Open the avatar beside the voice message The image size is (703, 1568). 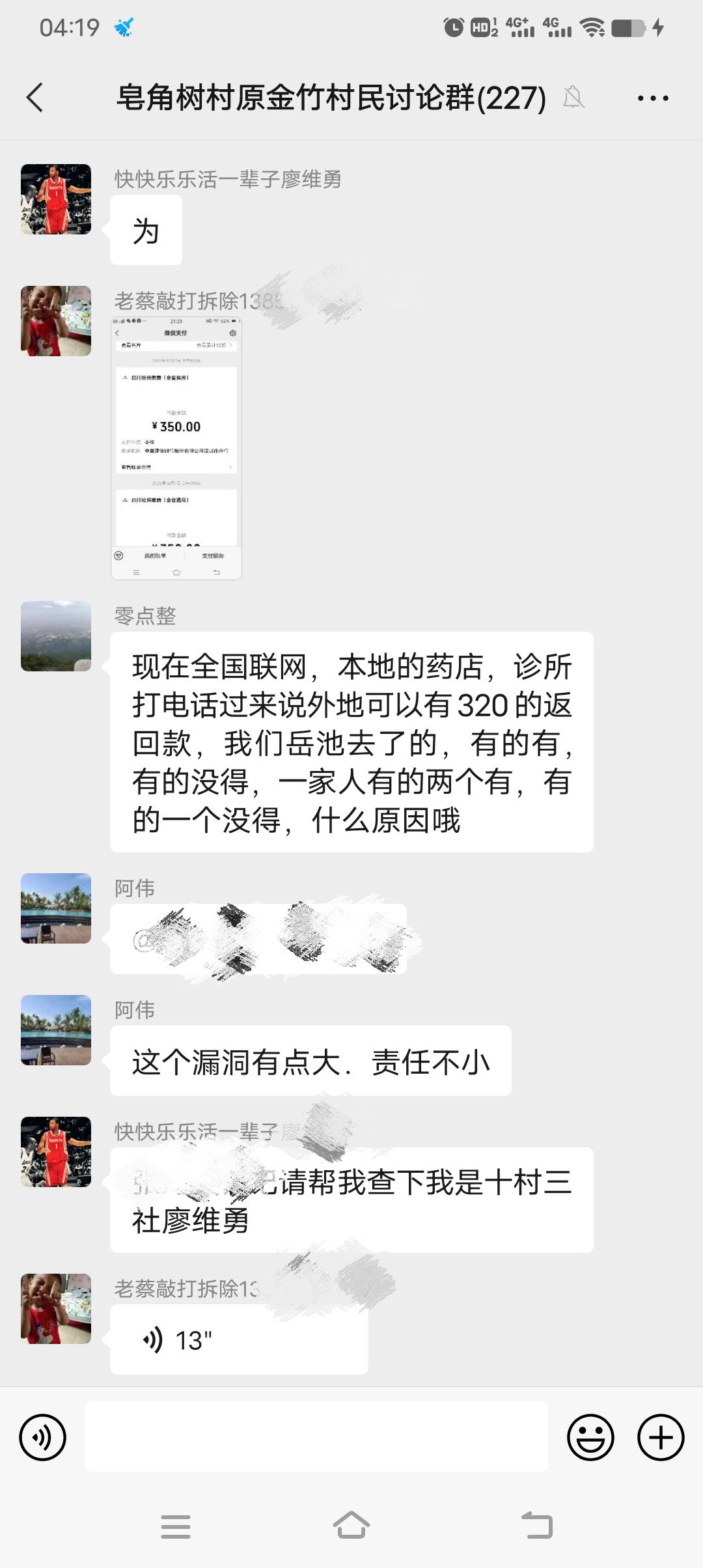pyautogui.click(x=56, y=1309)
